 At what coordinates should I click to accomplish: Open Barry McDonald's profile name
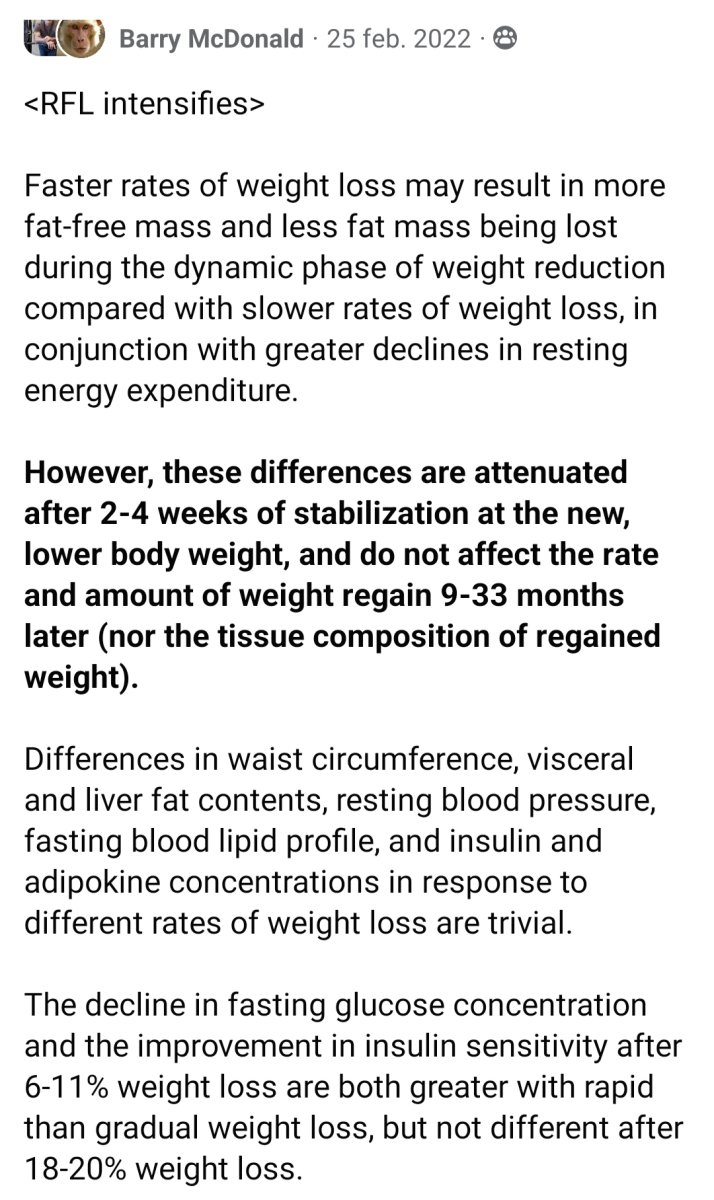point(211,39)
